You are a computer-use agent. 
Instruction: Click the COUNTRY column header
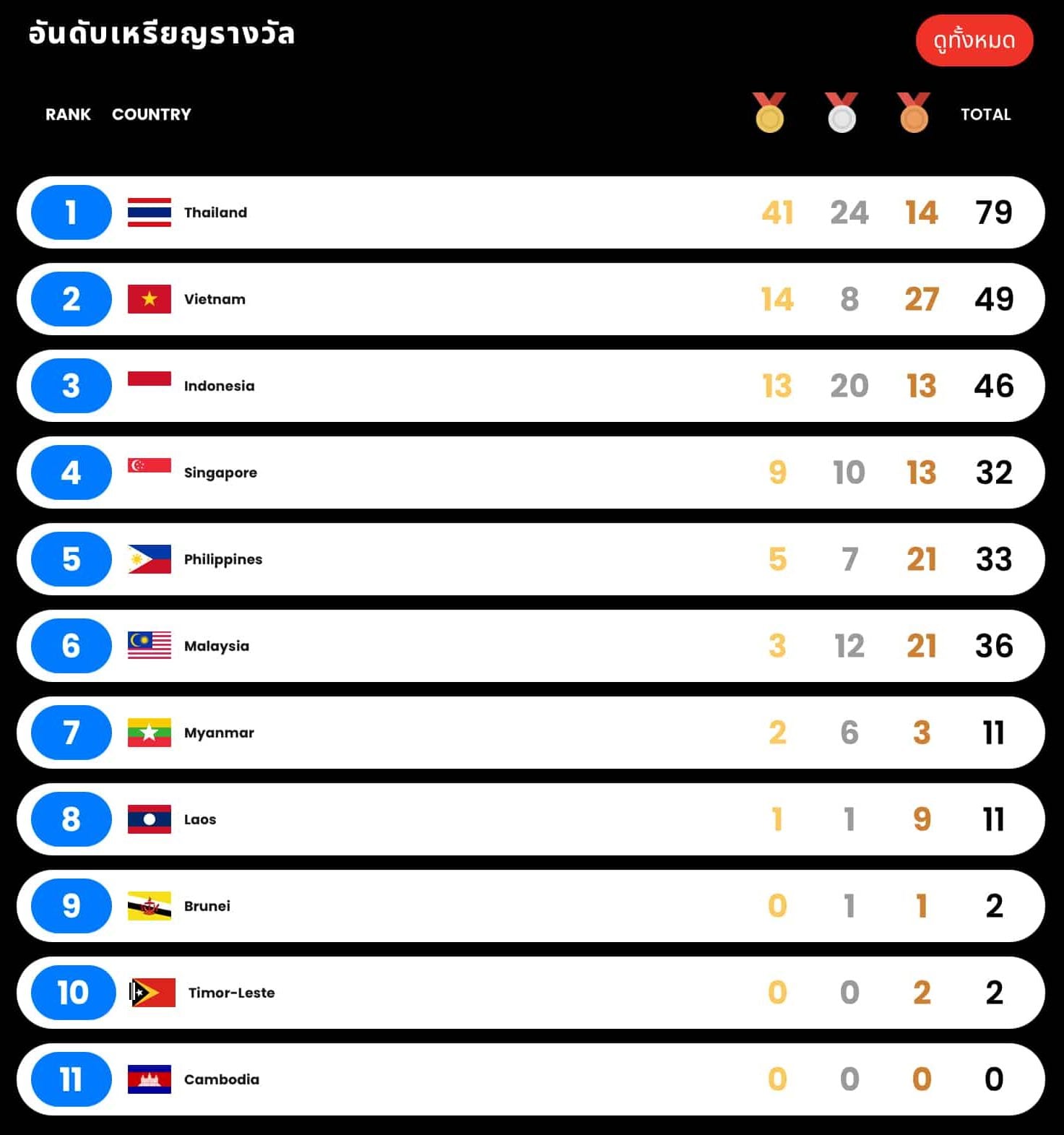151,114
